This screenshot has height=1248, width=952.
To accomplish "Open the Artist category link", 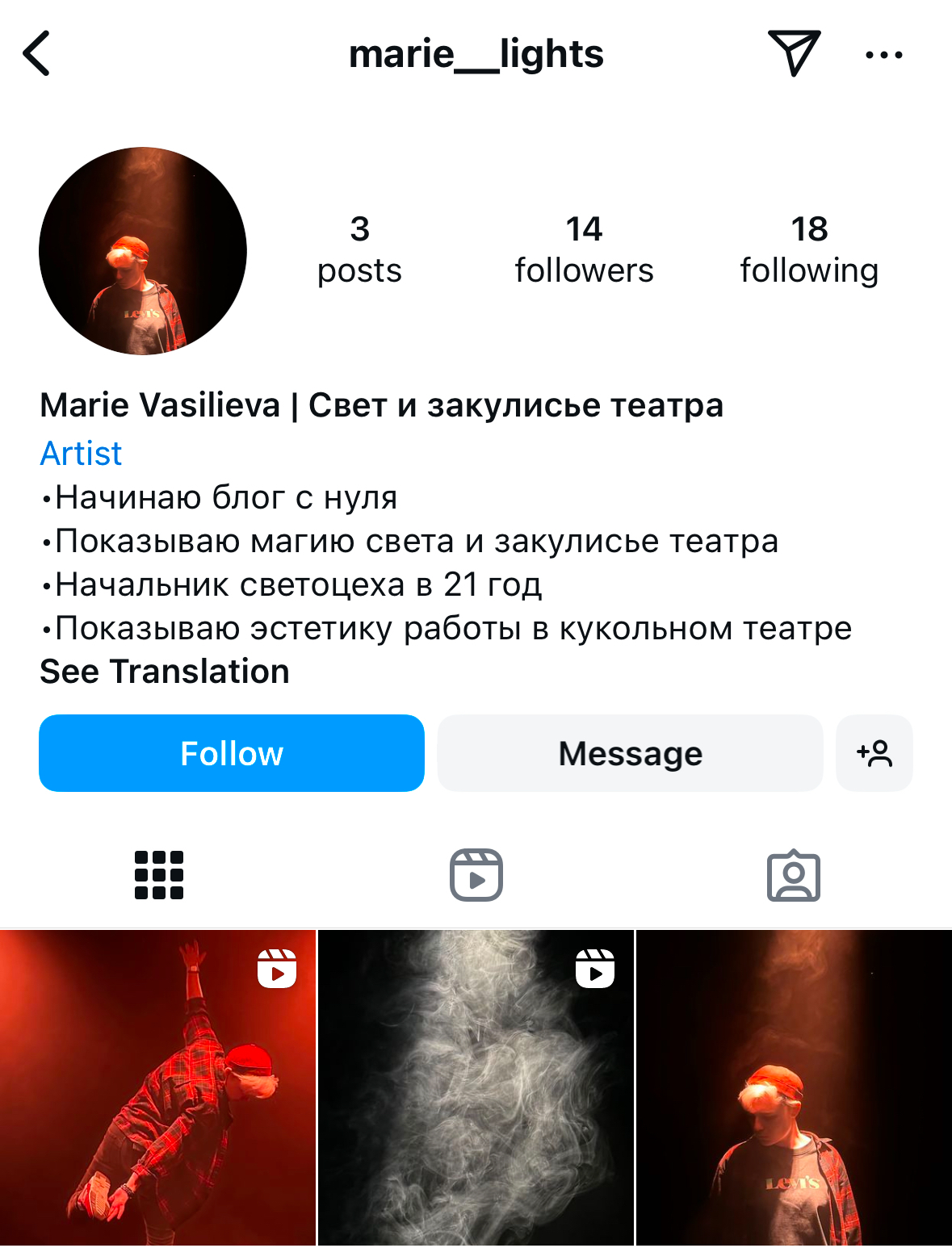I will pyautogui.click(x=81, y=454).
